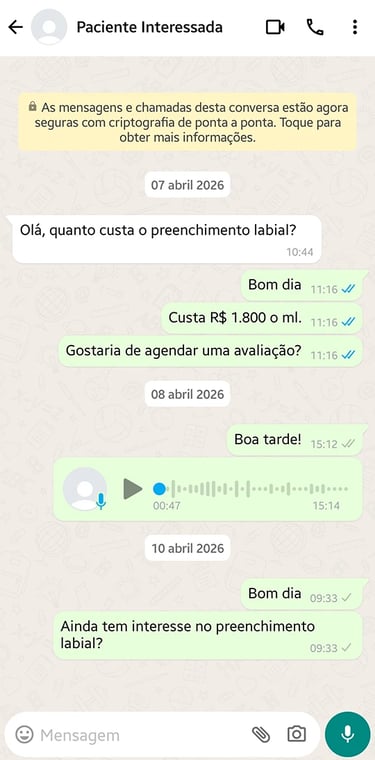Go back using the arrow icon
The width and height of the screenshot is (375, 760).
(16, 27)
